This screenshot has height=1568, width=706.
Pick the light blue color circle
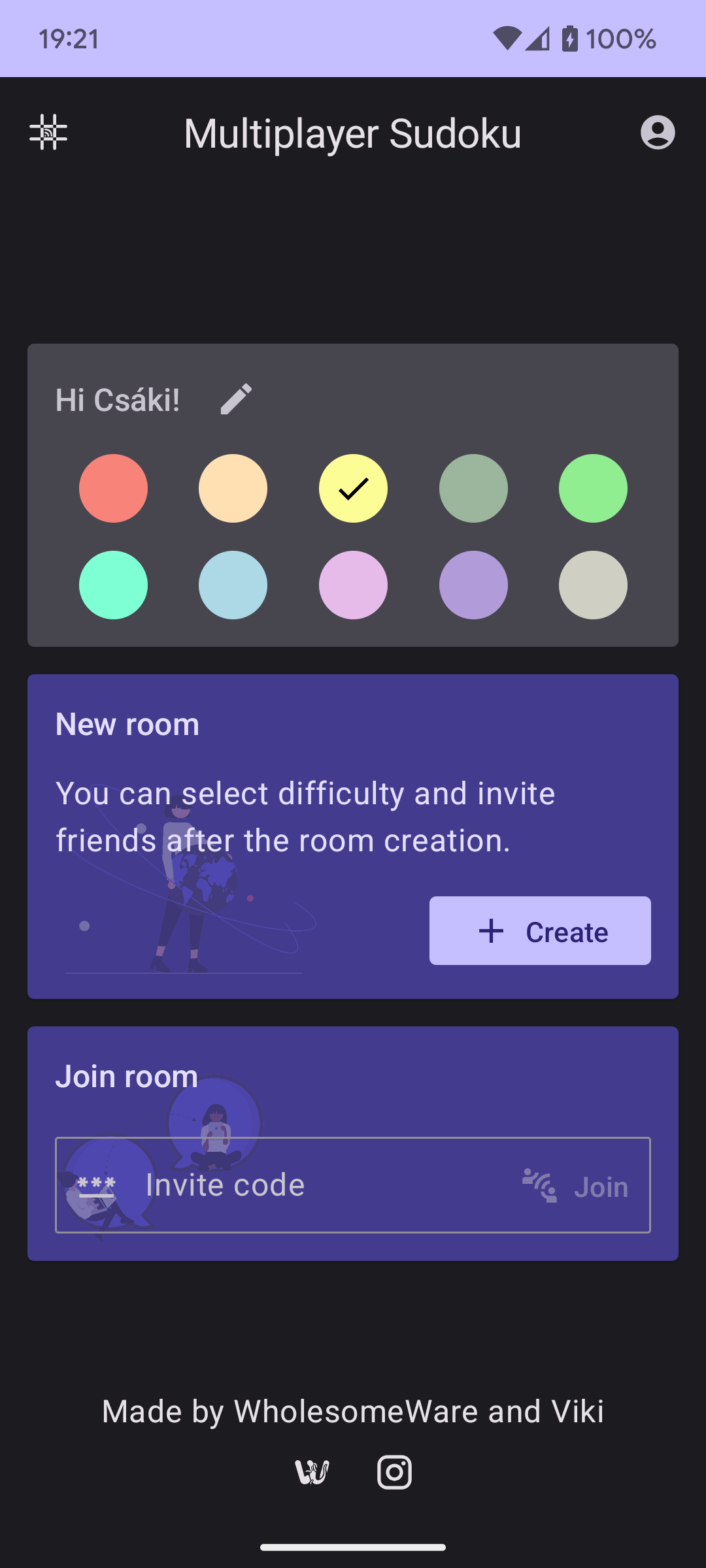tap(233, 585)
